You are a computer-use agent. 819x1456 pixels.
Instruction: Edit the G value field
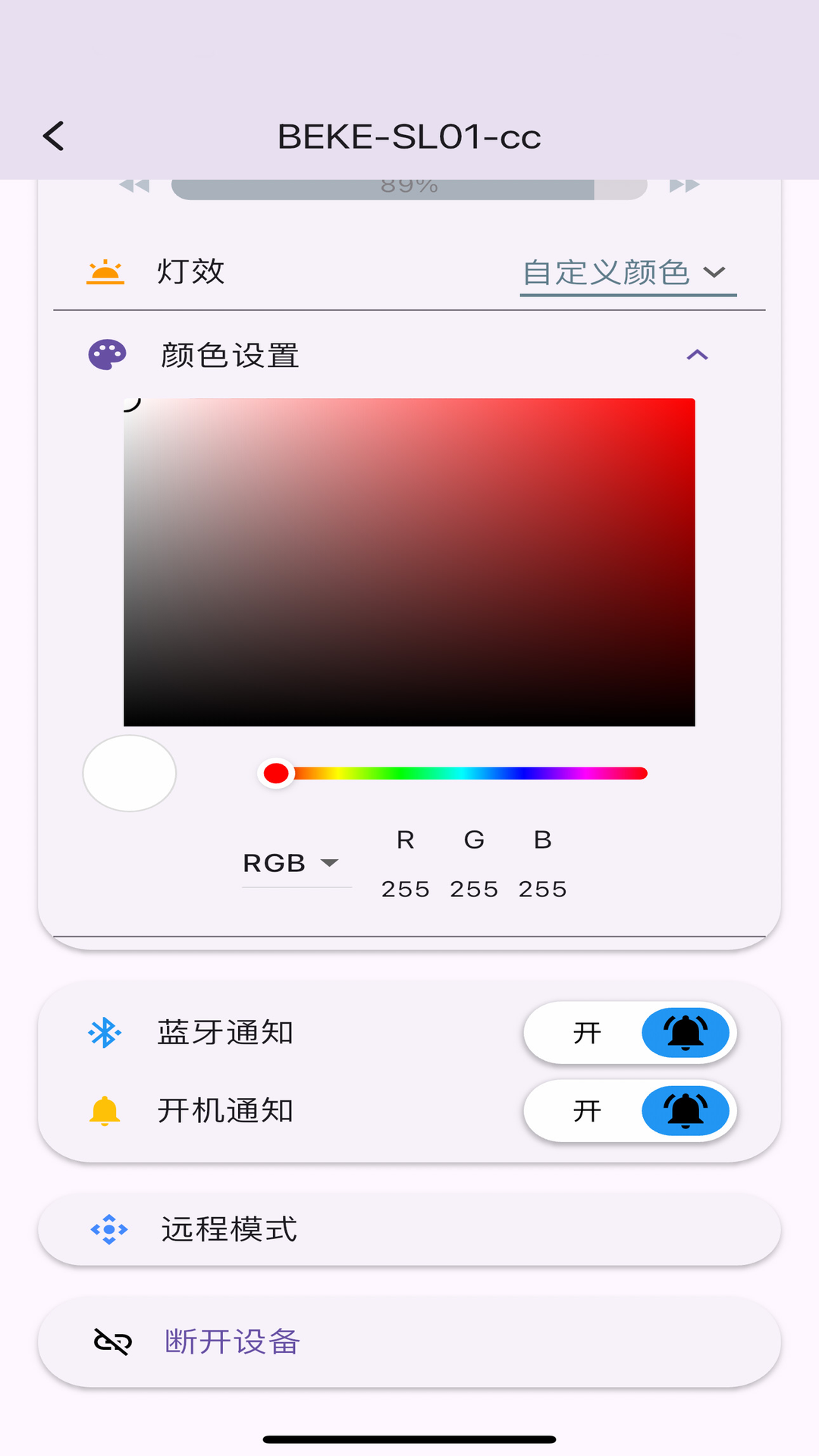click(x=474, y=889)
